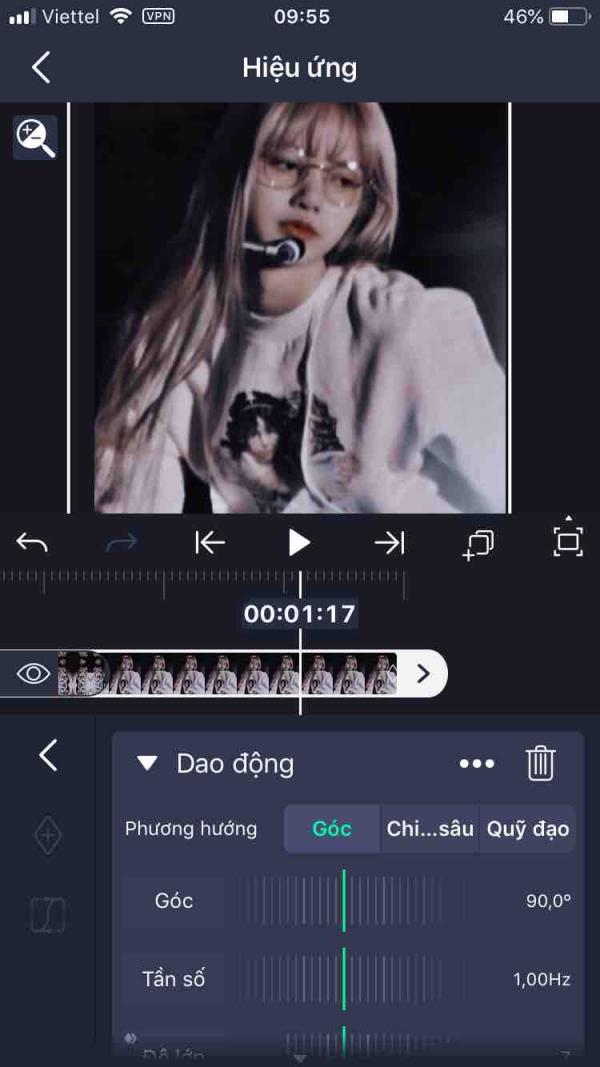Jump to the start of the clip
The image size is (600, 1067).
(209, 542)
